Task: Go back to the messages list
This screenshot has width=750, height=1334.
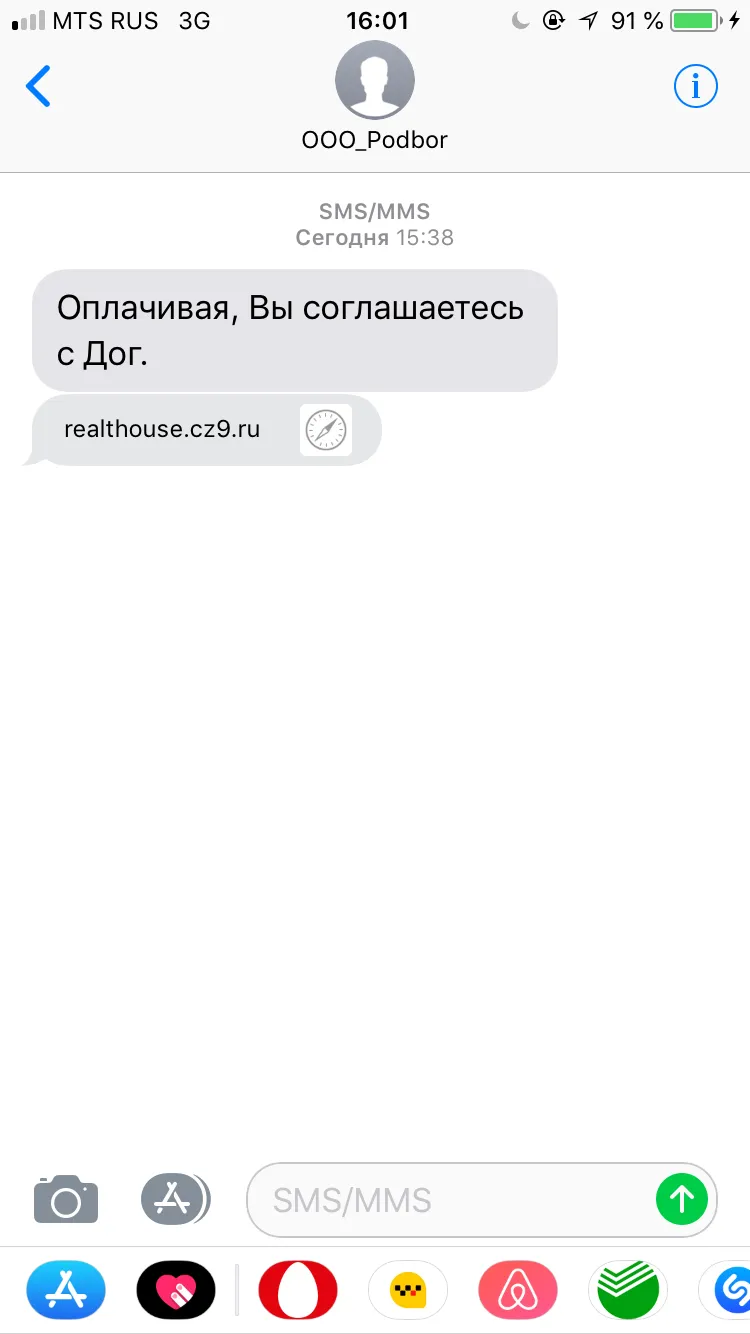Action: [38, 87]
